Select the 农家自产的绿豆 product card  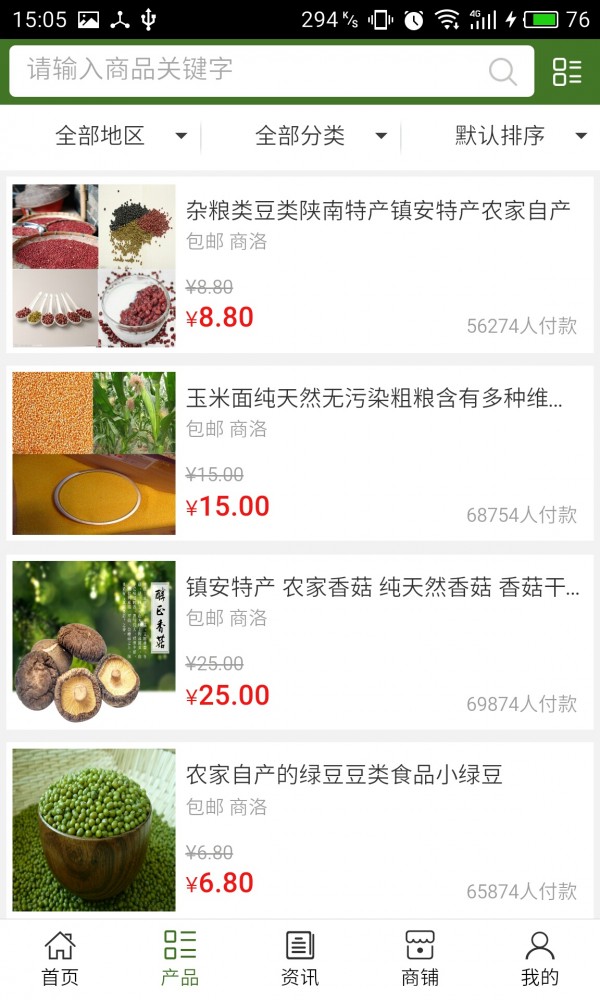pyautogui.click(x=300, y=830)
